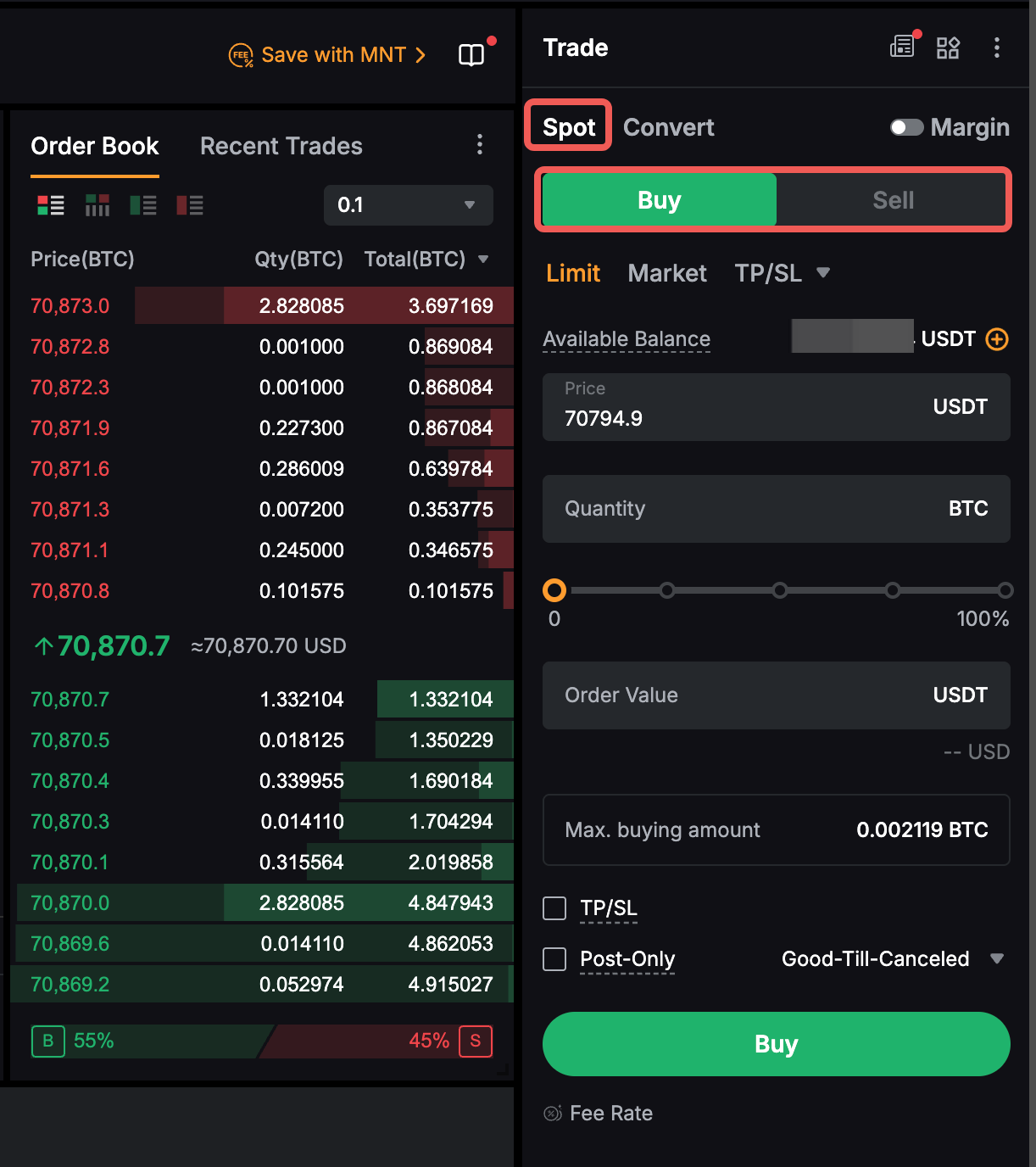Enable the Post-Only checkbox
Viewport: 1036px width, 1167px height.
[x=554, y=959]
